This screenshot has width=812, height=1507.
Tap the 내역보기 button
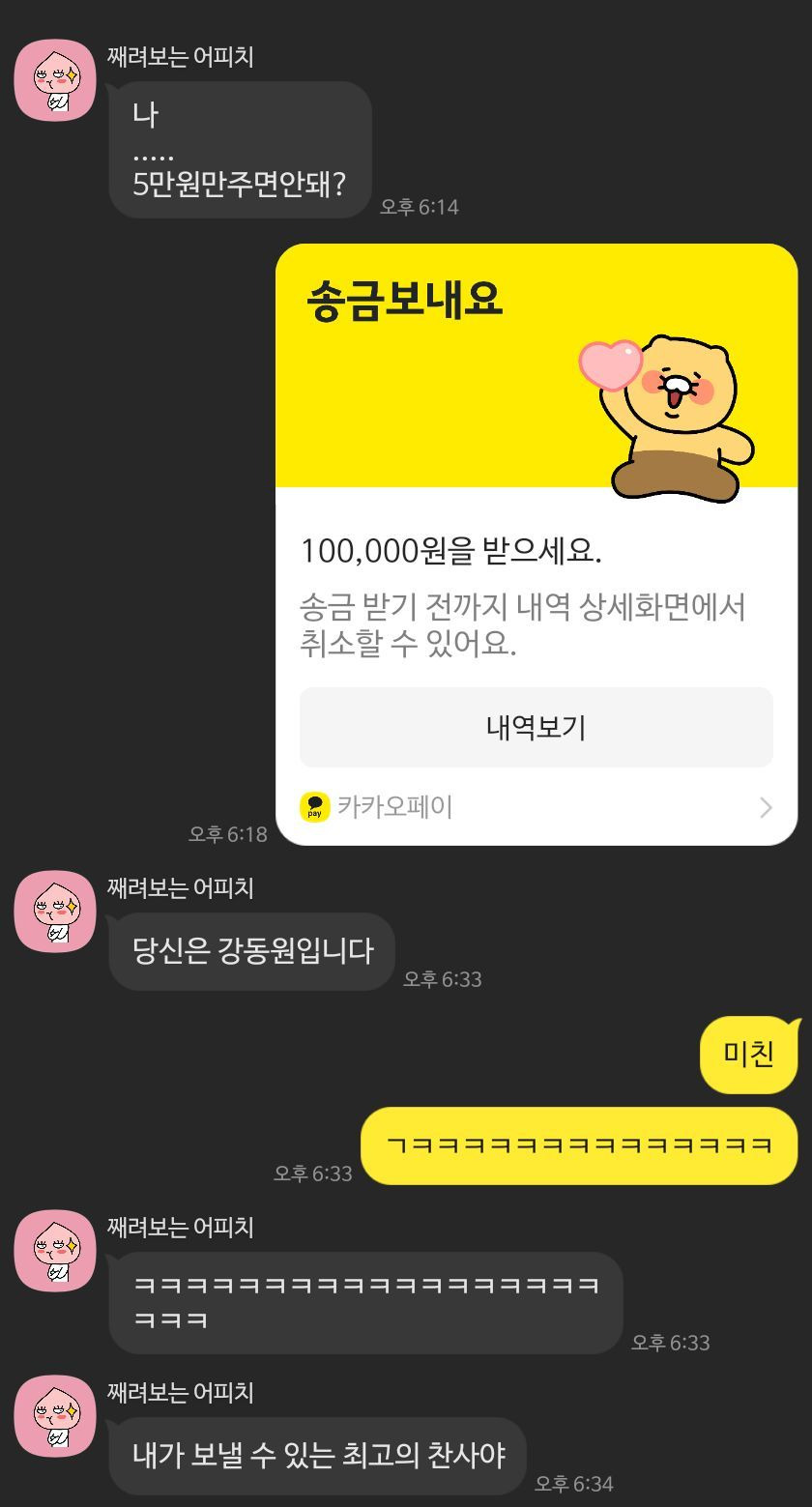pos(536,728)
